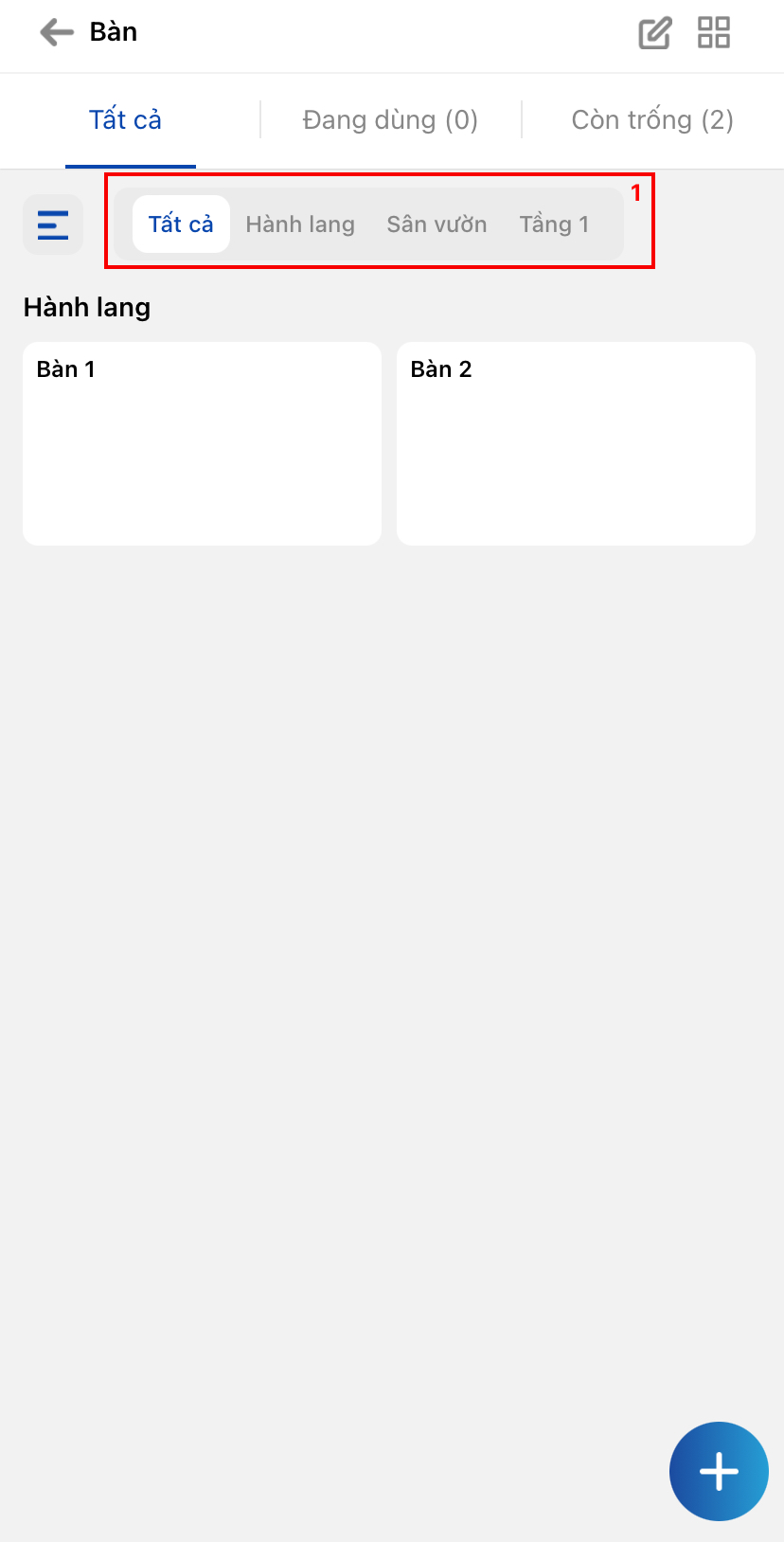The width and height of the screenshot is (784, 1542).
Task: Open the edit tables icon
Action: (654, 33)
